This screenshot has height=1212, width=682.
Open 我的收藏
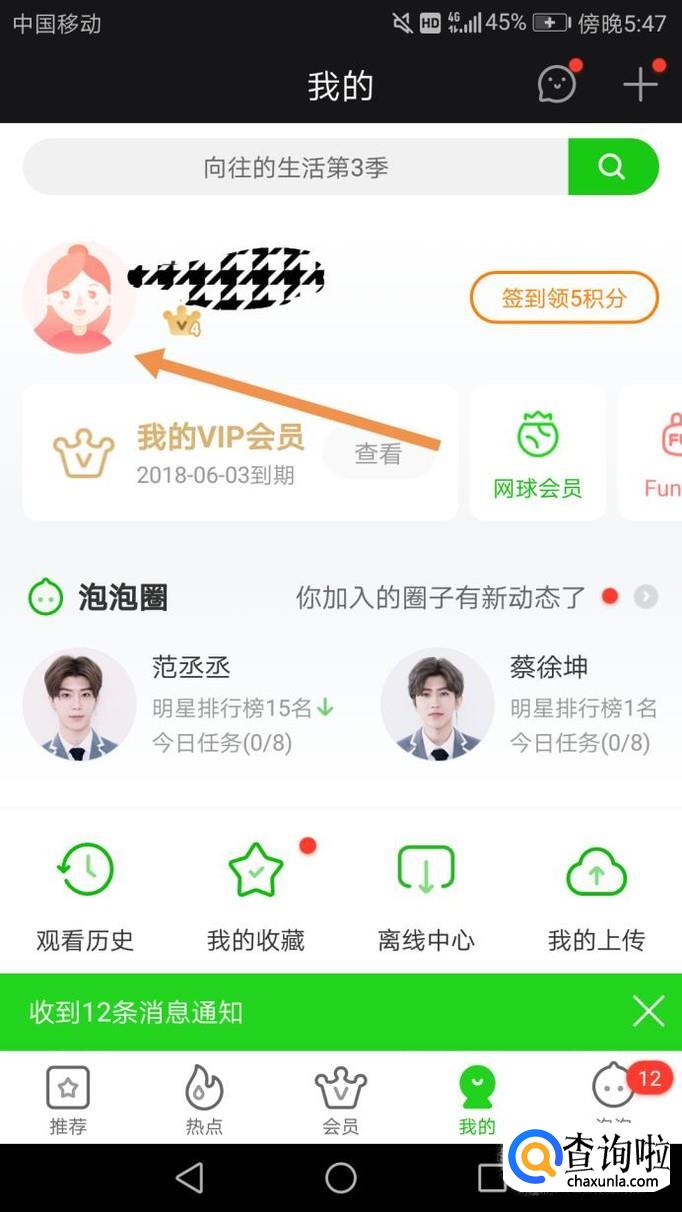point(256,896)
